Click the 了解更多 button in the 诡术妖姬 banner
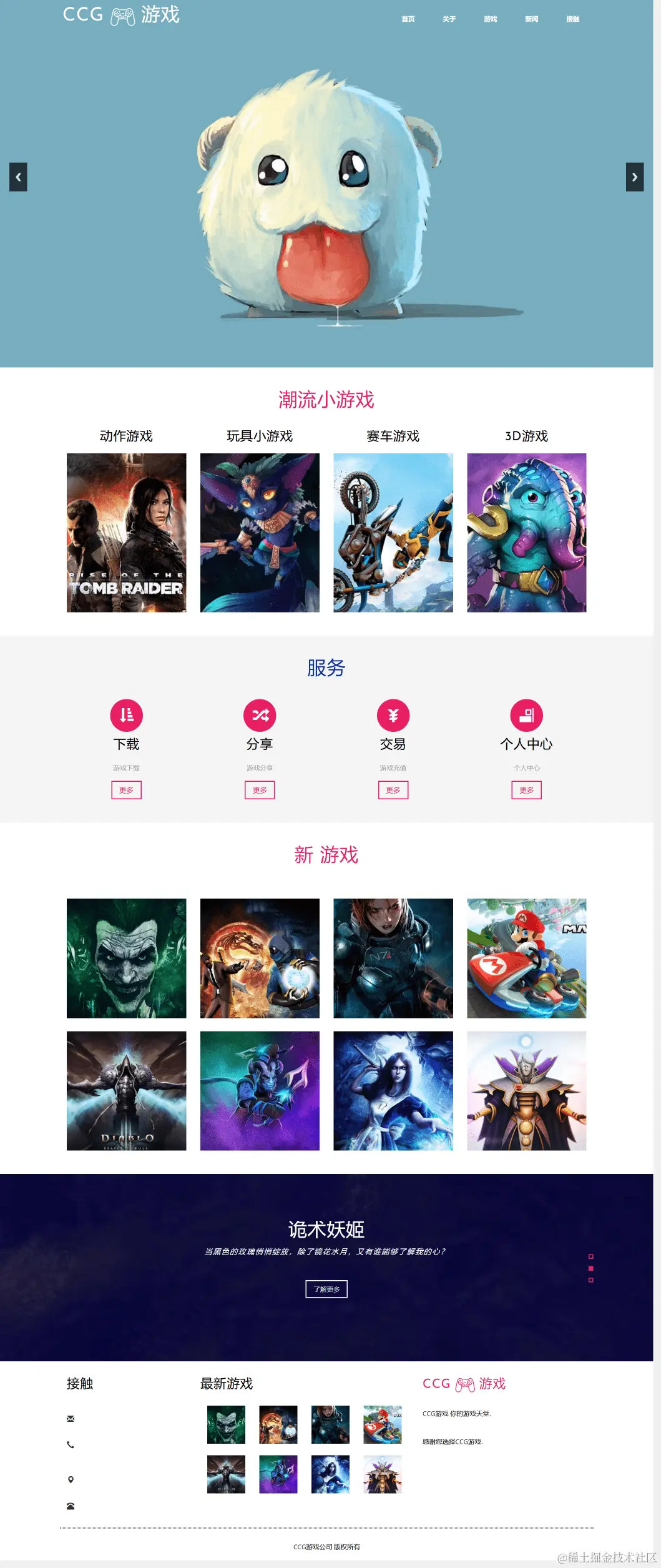The width and height of the screenshot is (661, 1568). point(326,1288)
